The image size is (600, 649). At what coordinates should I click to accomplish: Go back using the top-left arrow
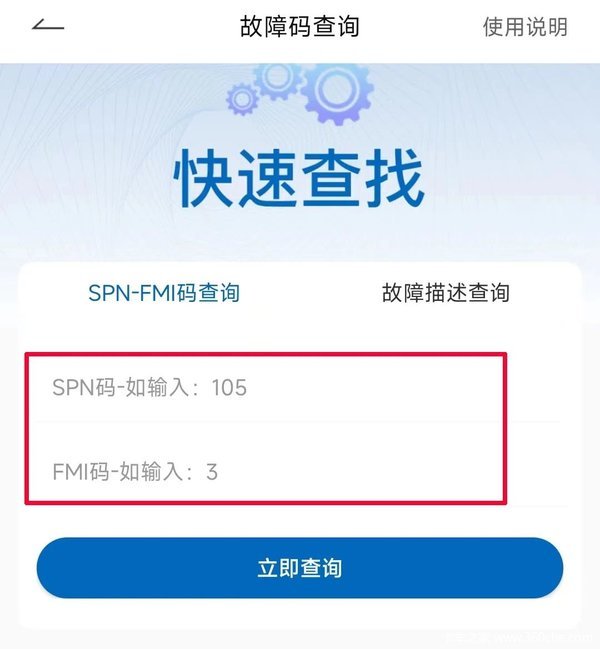pyautogui.click(x=47, y=25)
